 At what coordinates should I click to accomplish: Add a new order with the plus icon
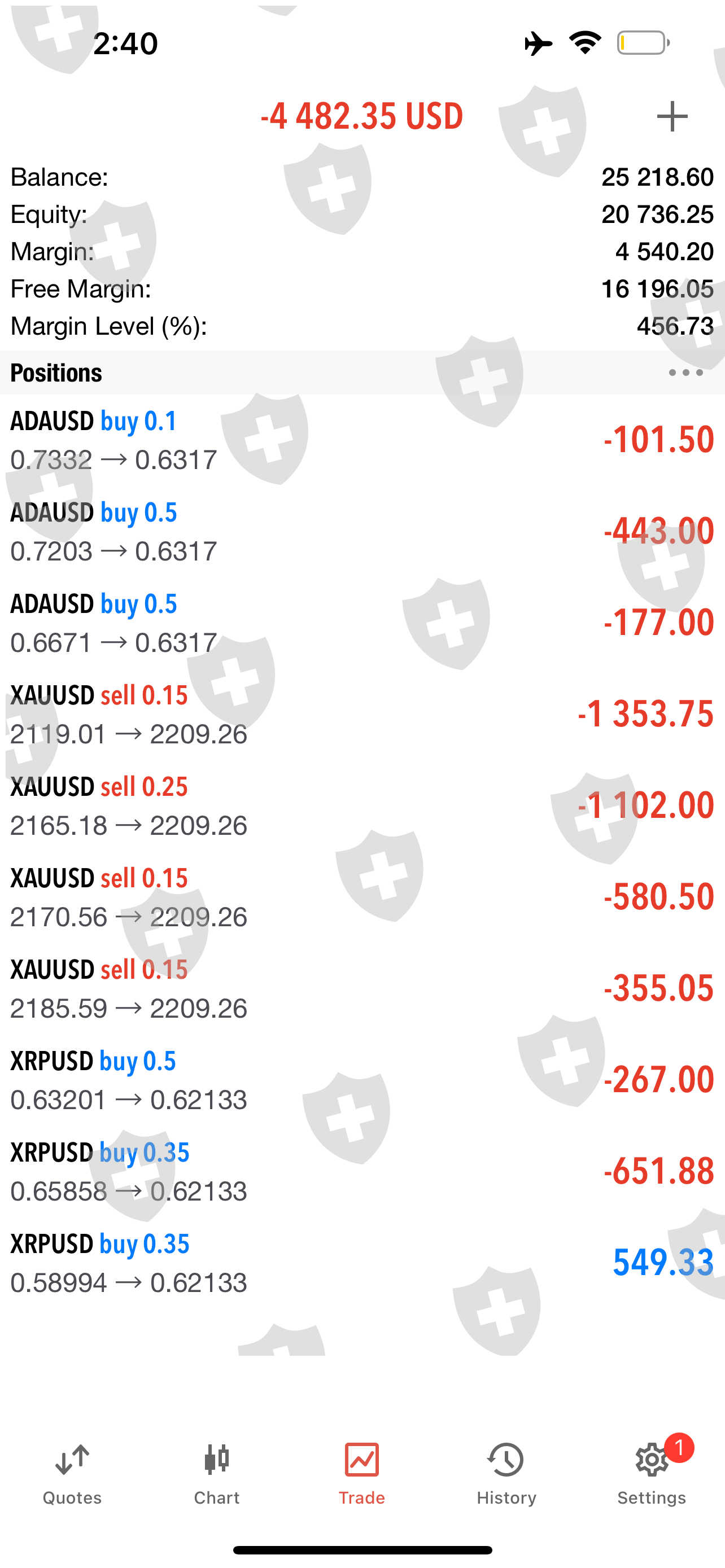pos(672,116)
